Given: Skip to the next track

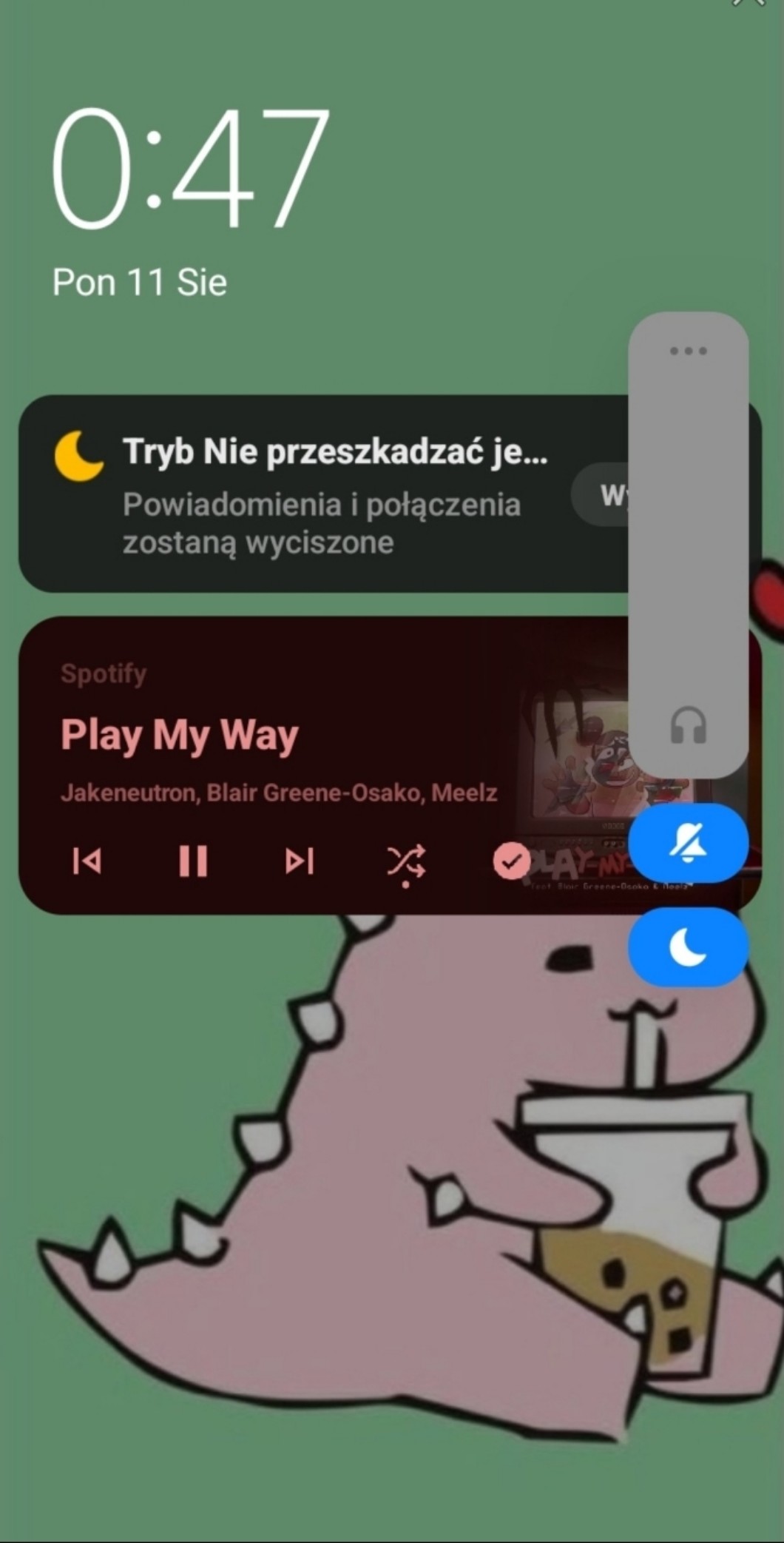Looking at the screenshot, I should click(x=300, y=861).
